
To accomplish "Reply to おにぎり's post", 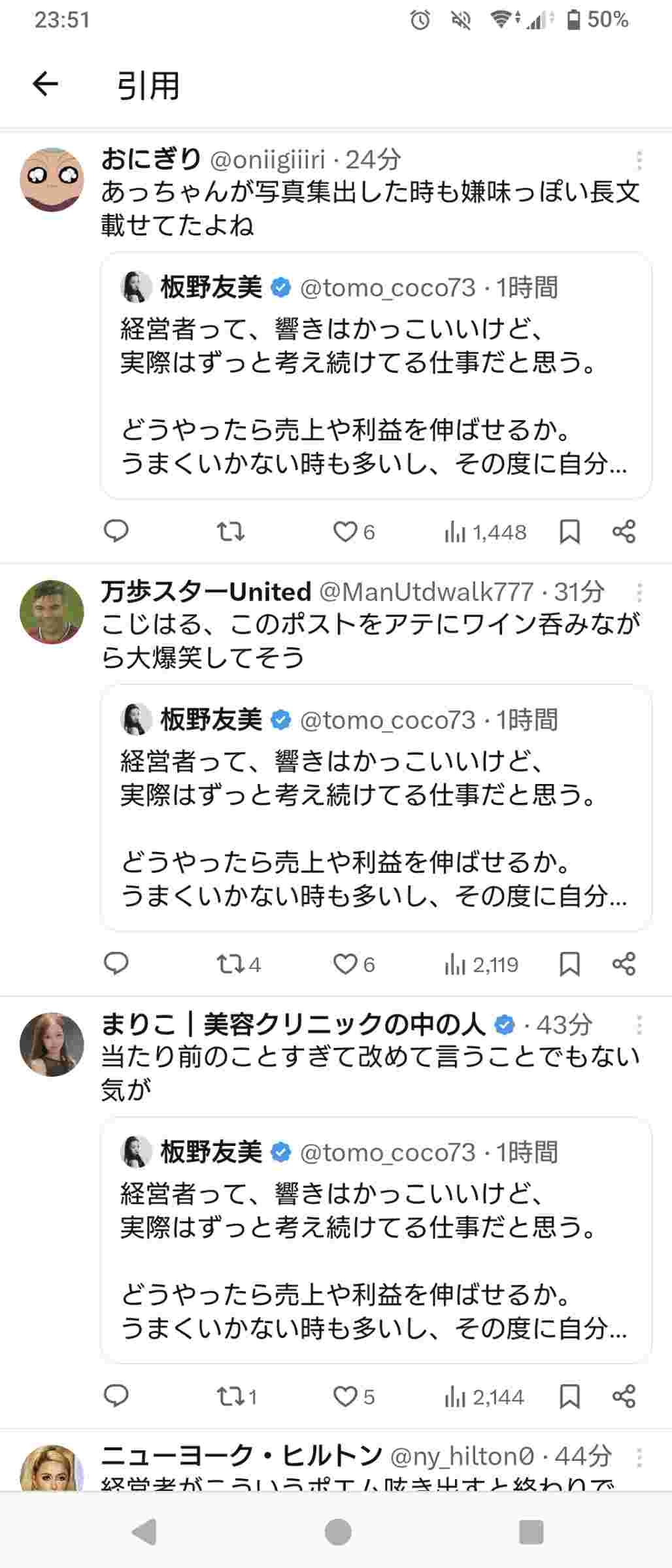I will pyautogui.click(x=116, y=532).
